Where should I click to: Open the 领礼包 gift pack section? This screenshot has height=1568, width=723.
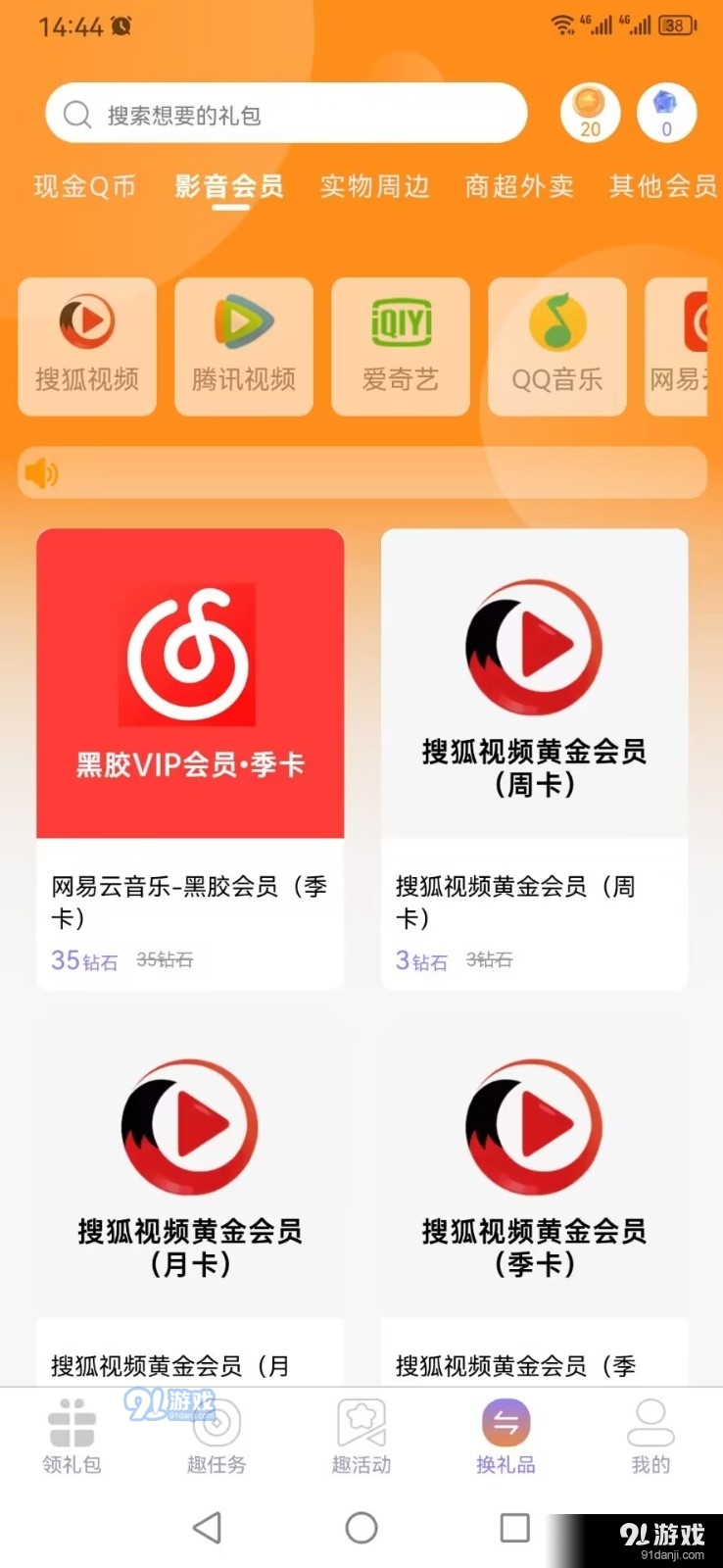[x=70, y=1436]
